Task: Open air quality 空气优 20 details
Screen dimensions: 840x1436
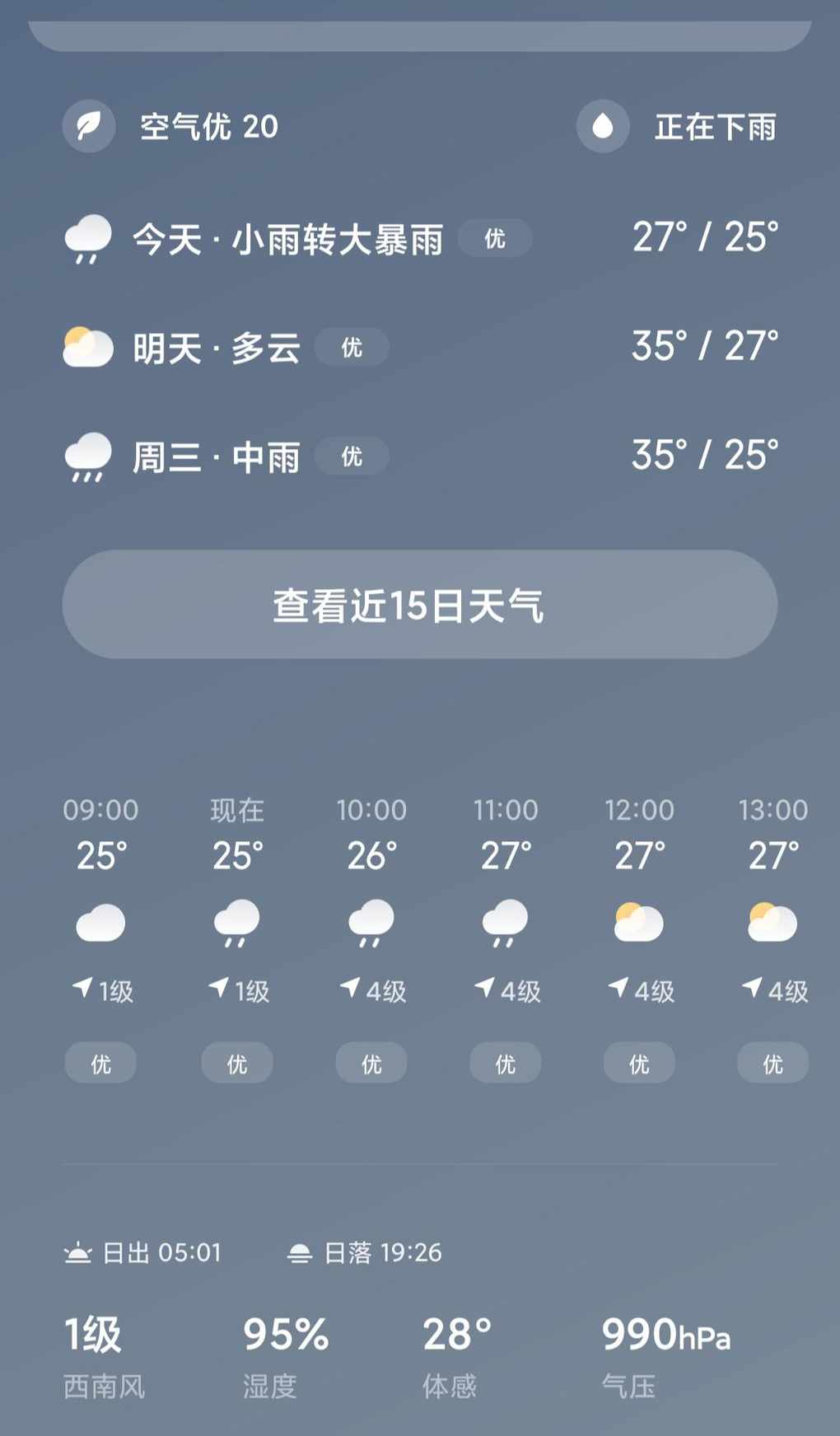Action: [171, 126]
